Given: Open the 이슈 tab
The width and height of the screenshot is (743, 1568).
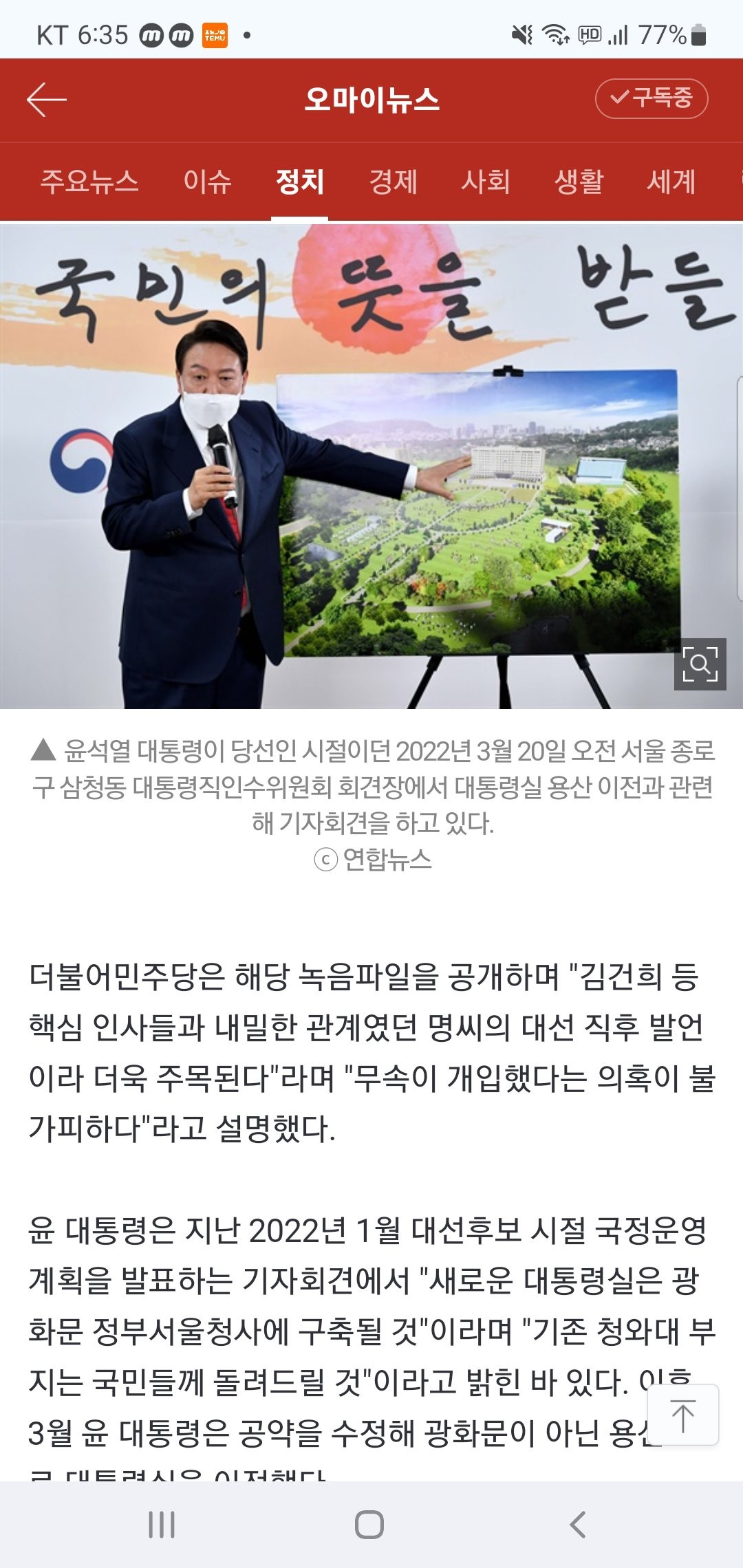Looking at the screenshot, I should click(x=207, y=182).
